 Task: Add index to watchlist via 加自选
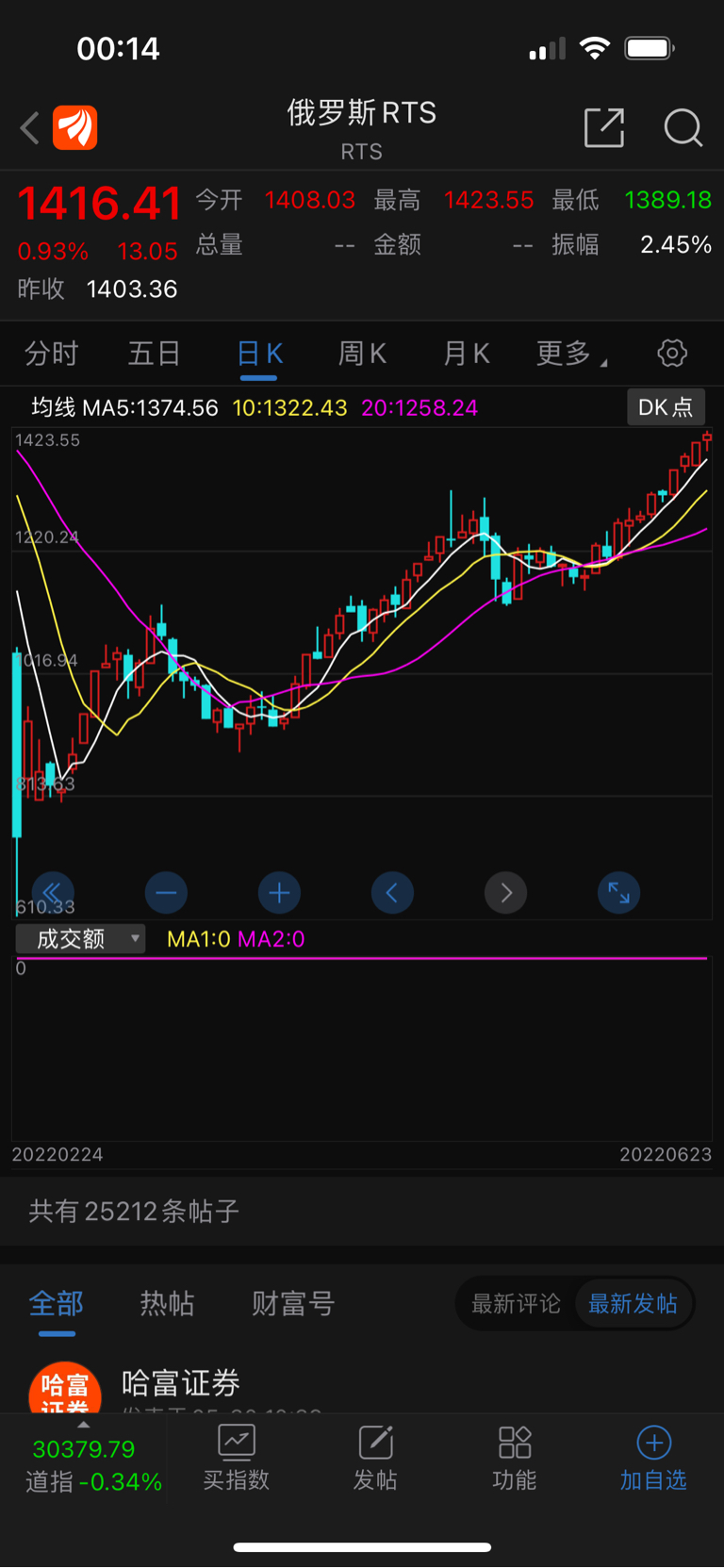coord(653,1458)
